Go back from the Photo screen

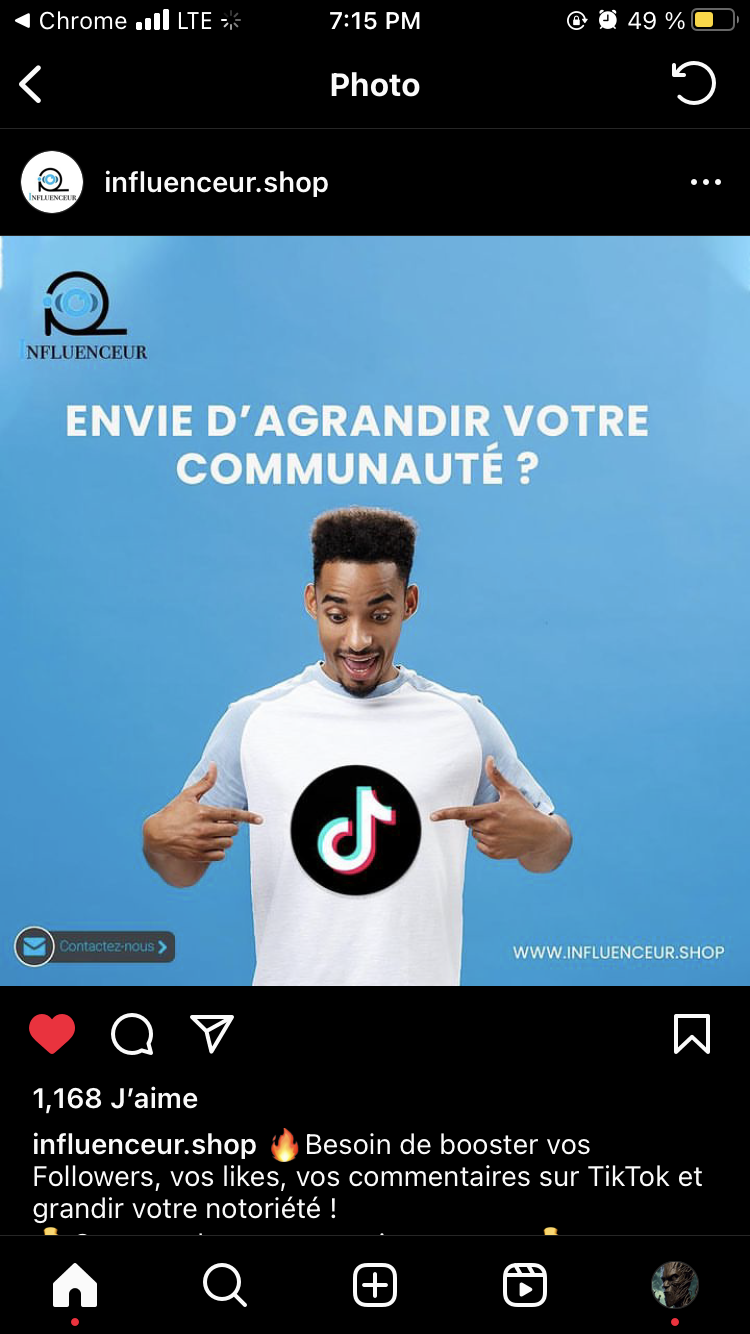(x=31, y=85)
